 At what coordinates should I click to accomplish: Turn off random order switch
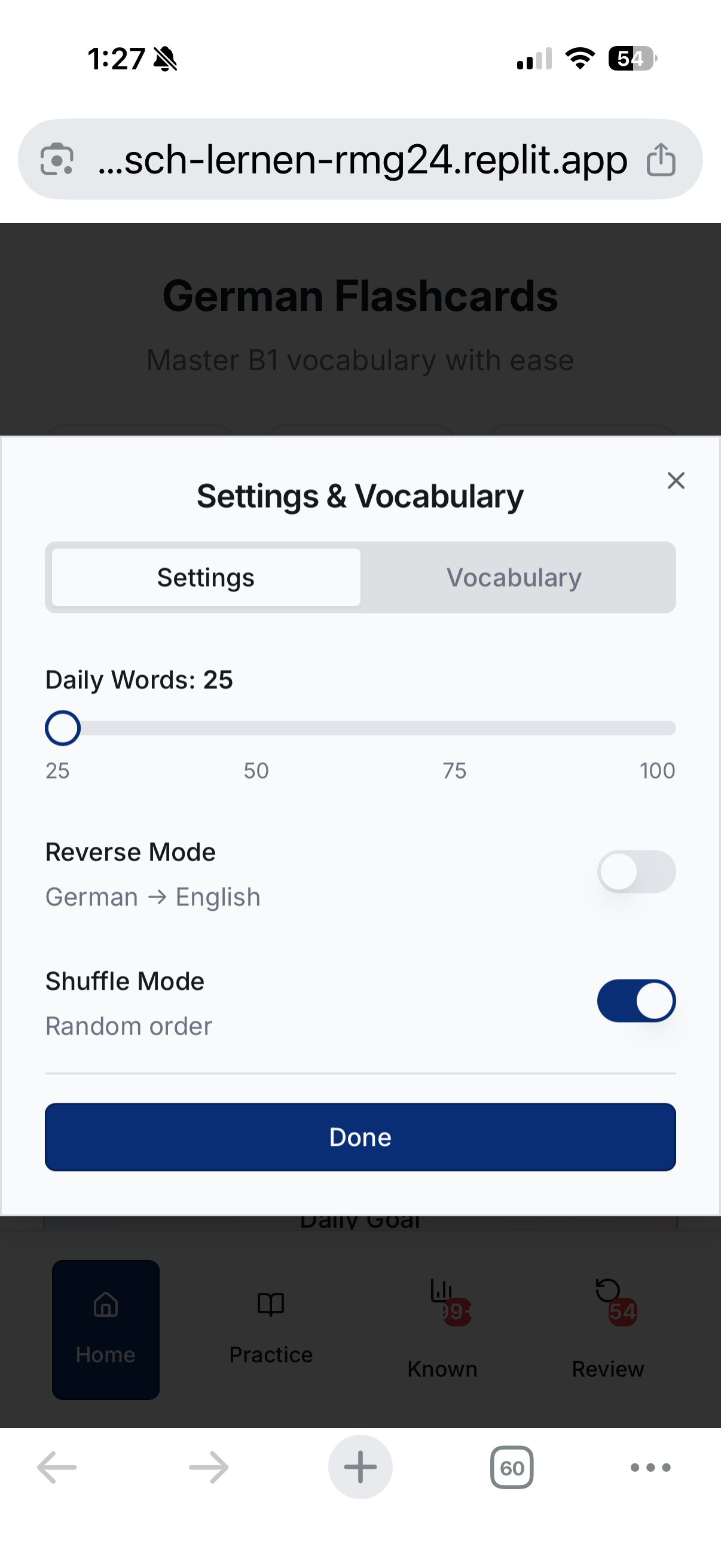(637, 1000)
